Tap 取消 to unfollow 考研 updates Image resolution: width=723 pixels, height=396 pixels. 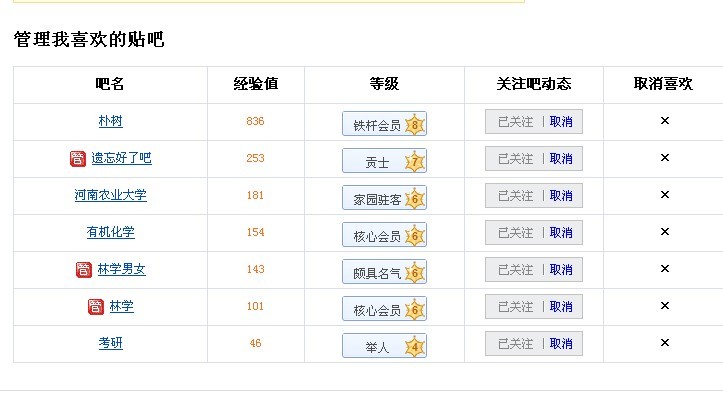561,343
